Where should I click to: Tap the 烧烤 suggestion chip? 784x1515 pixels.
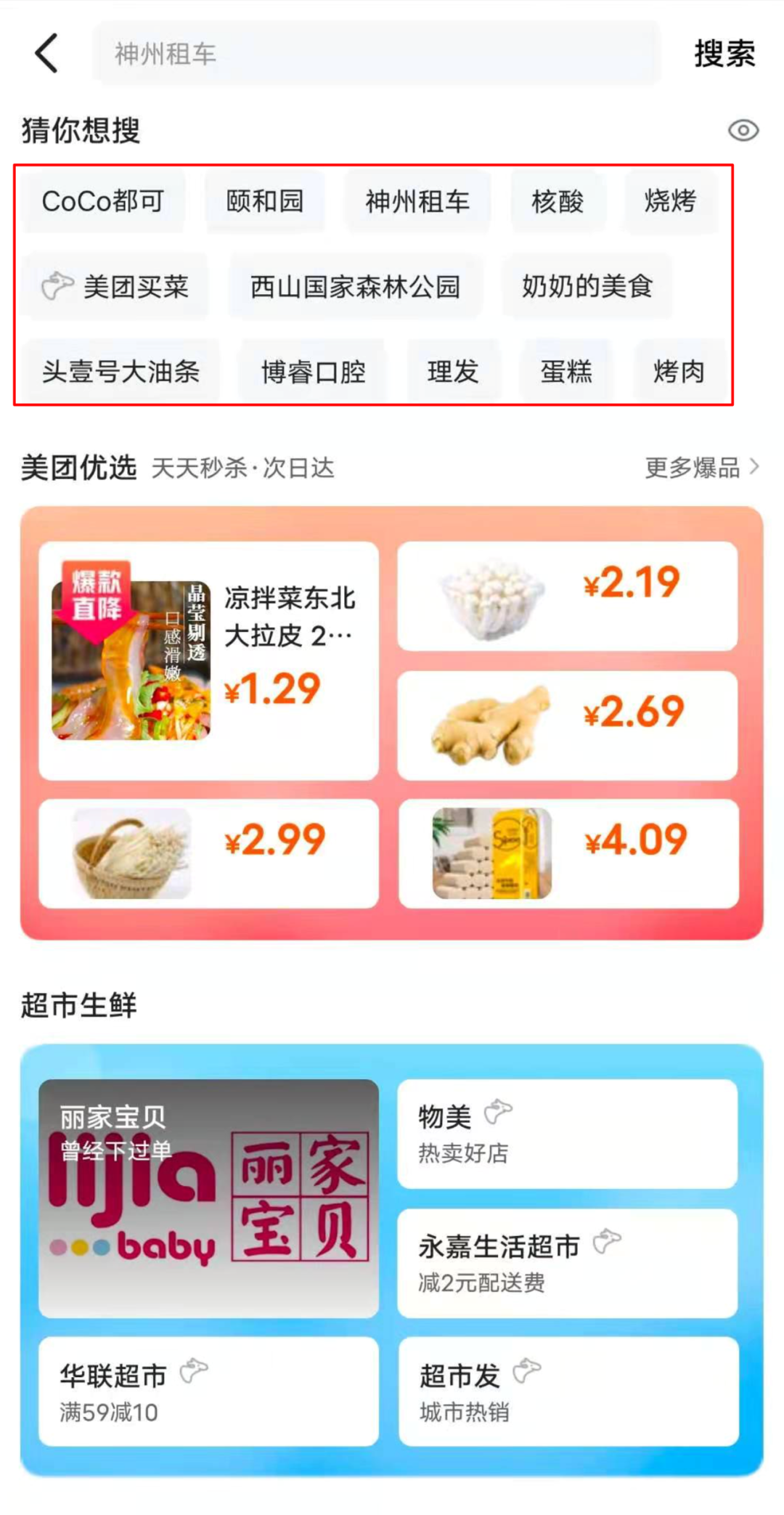(670, 201)
